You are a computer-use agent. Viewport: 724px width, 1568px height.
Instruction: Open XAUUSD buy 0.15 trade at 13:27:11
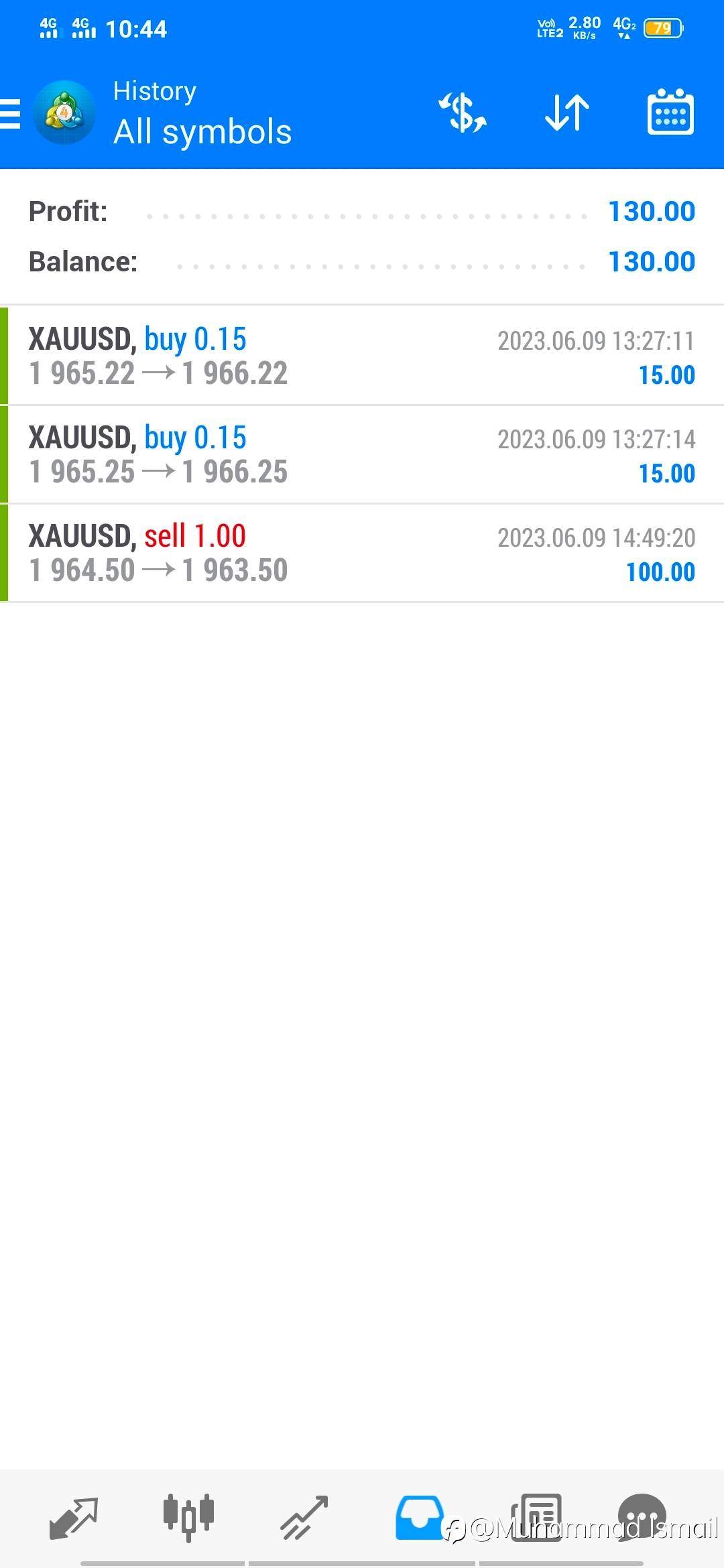pyautogui.click(x=362, y=356)
